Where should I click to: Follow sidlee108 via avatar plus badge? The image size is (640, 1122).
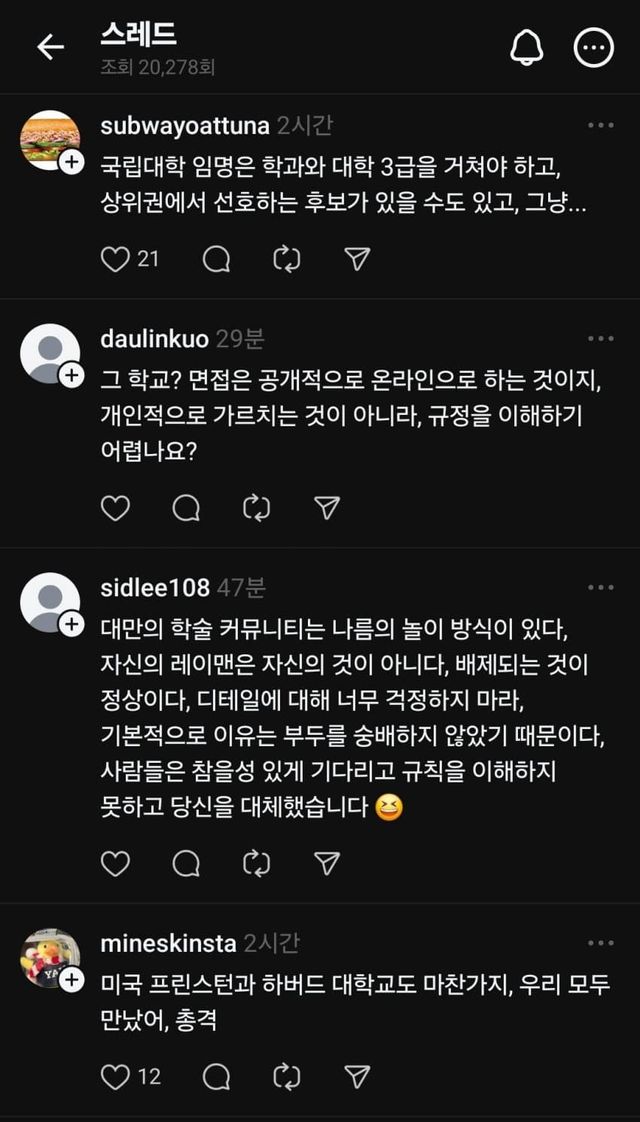pyautogui.click(x=72, y=625)
